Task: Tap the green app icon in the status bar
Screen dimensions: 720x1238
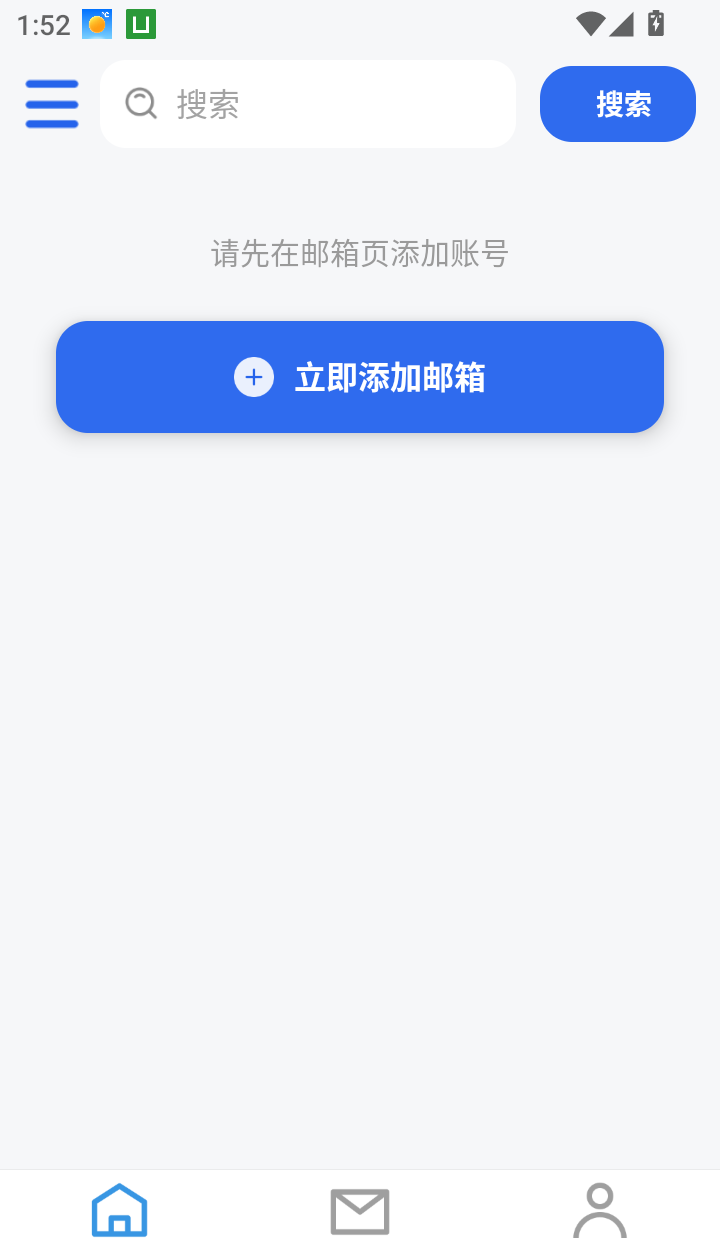Action: coord(140,24)
